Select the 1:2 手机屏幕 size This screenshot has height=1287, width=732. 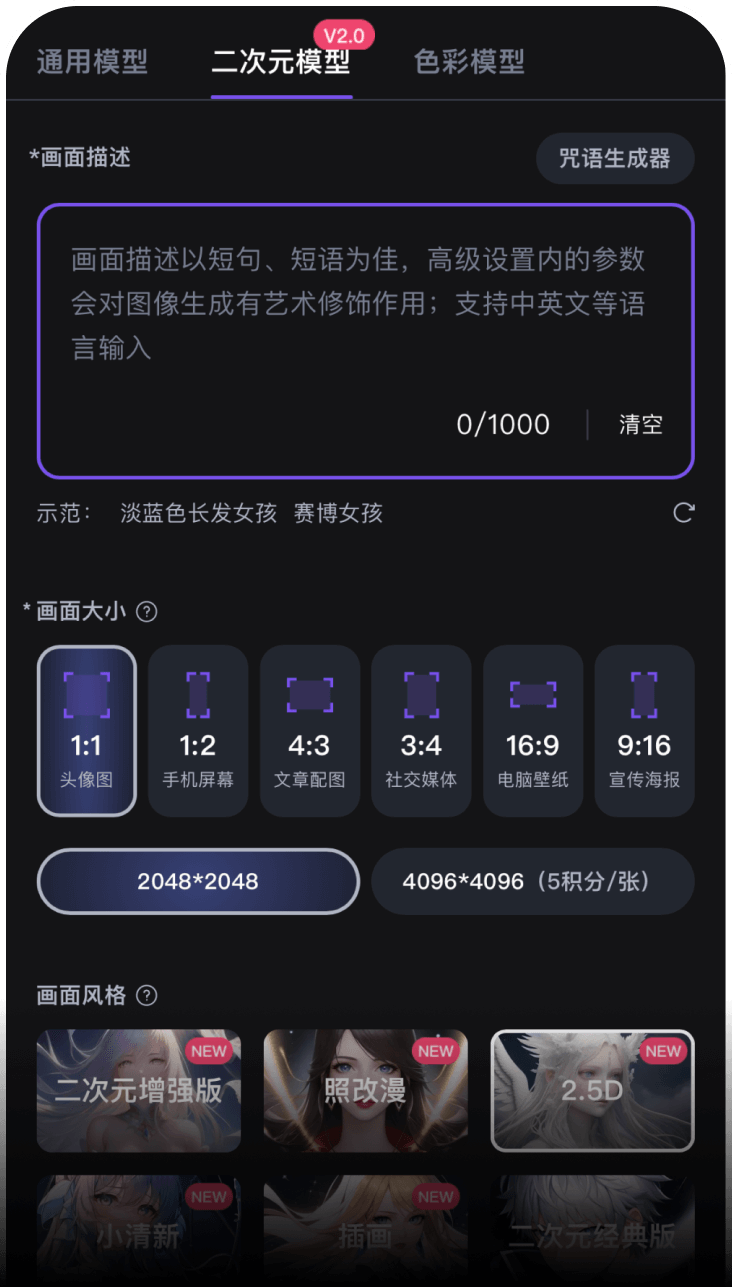pos(198,730)
